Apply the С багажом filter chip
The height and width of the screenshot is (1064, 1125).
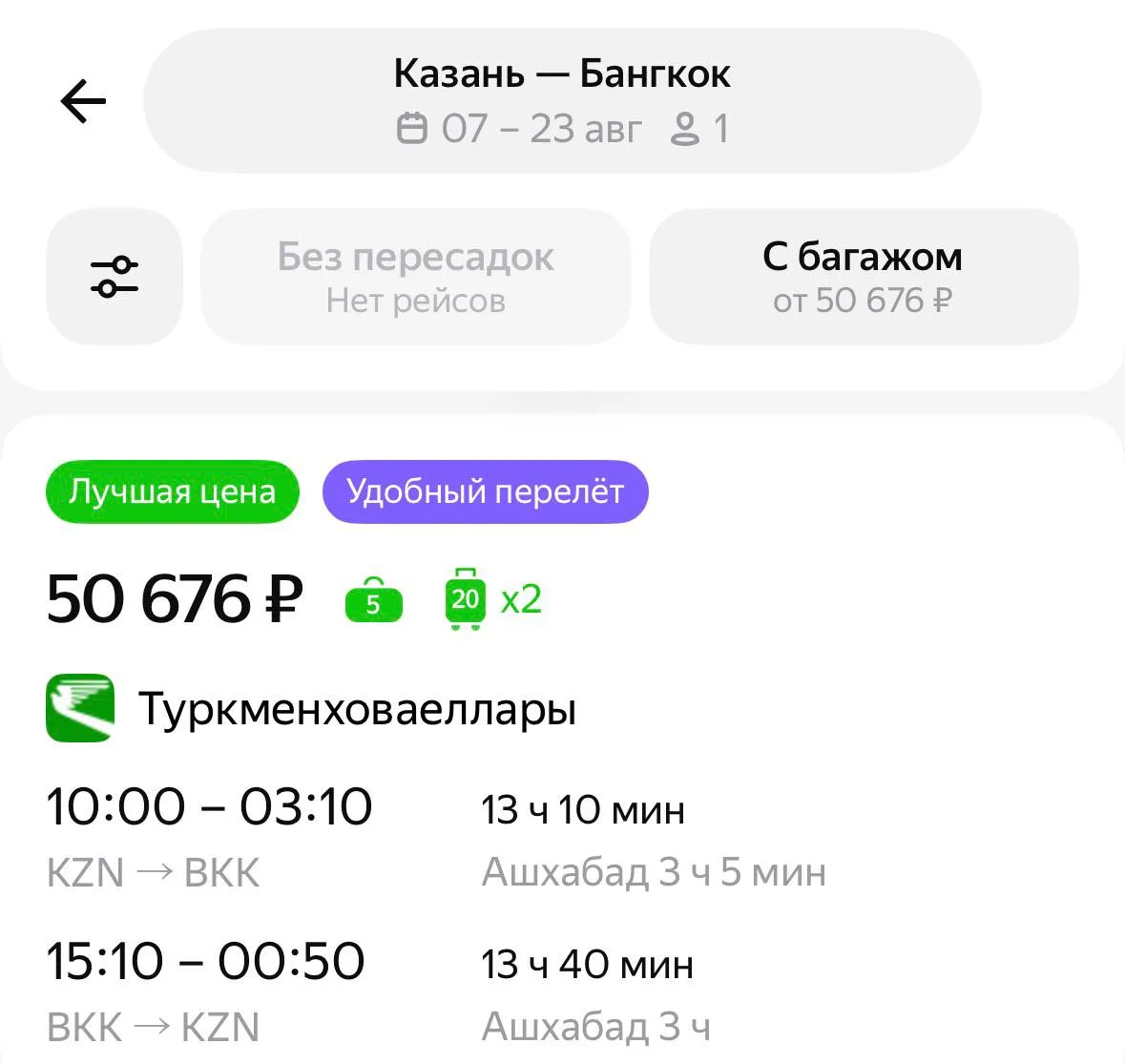[x=864, y=276]
